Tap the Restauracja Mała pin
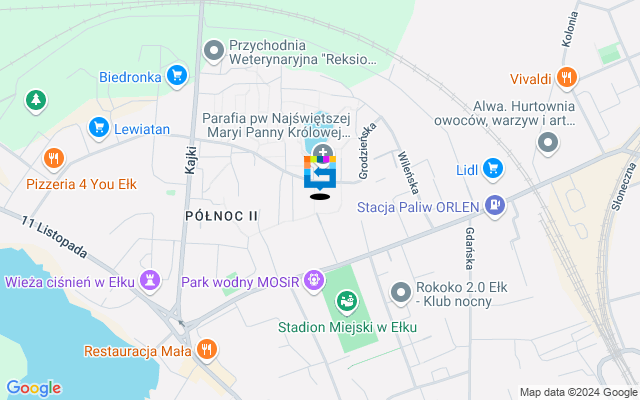Viewport: 640px width, 400px height. pyautogui.click(x=206, y=350)
